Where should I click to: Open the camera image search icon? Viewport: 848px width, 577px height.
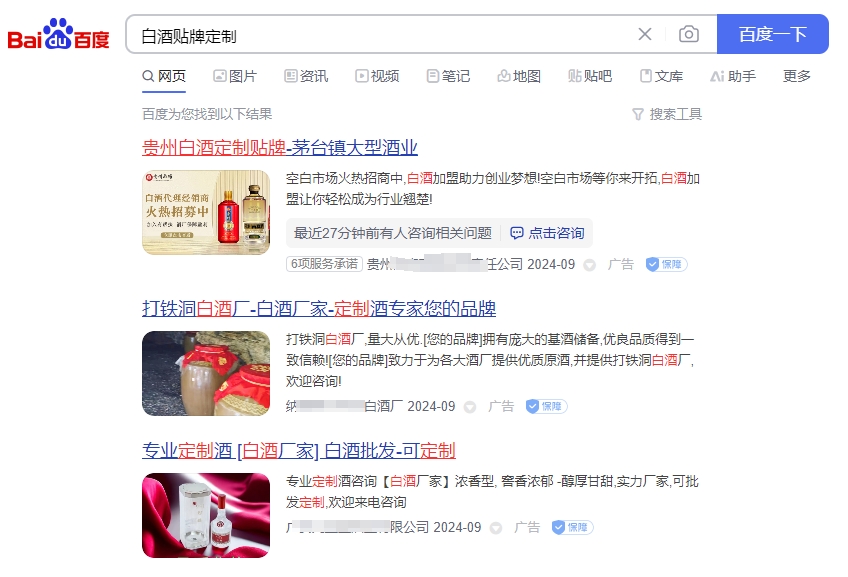[689, 34]
